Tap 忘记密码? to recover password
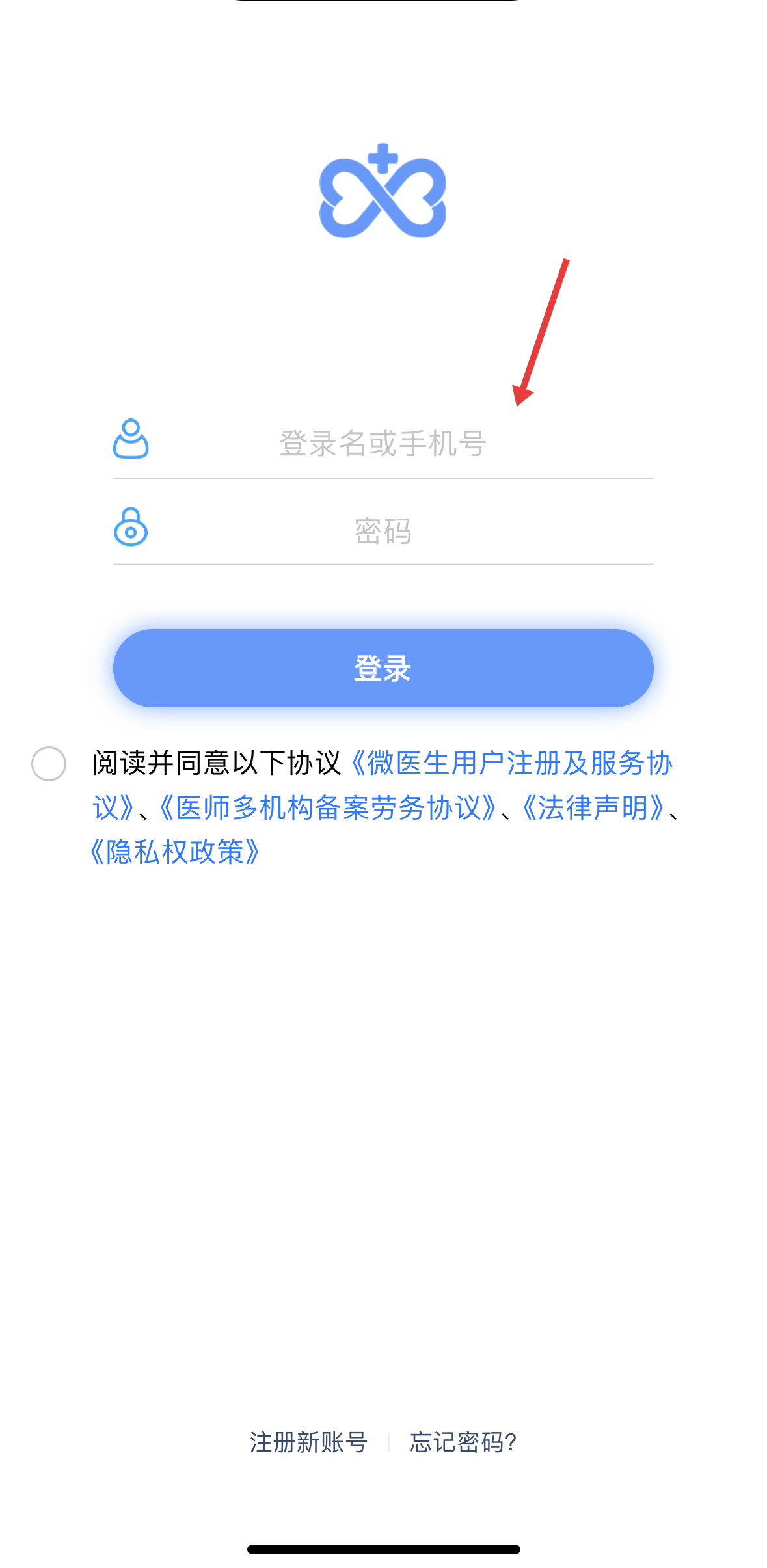 pos(463,1442)
